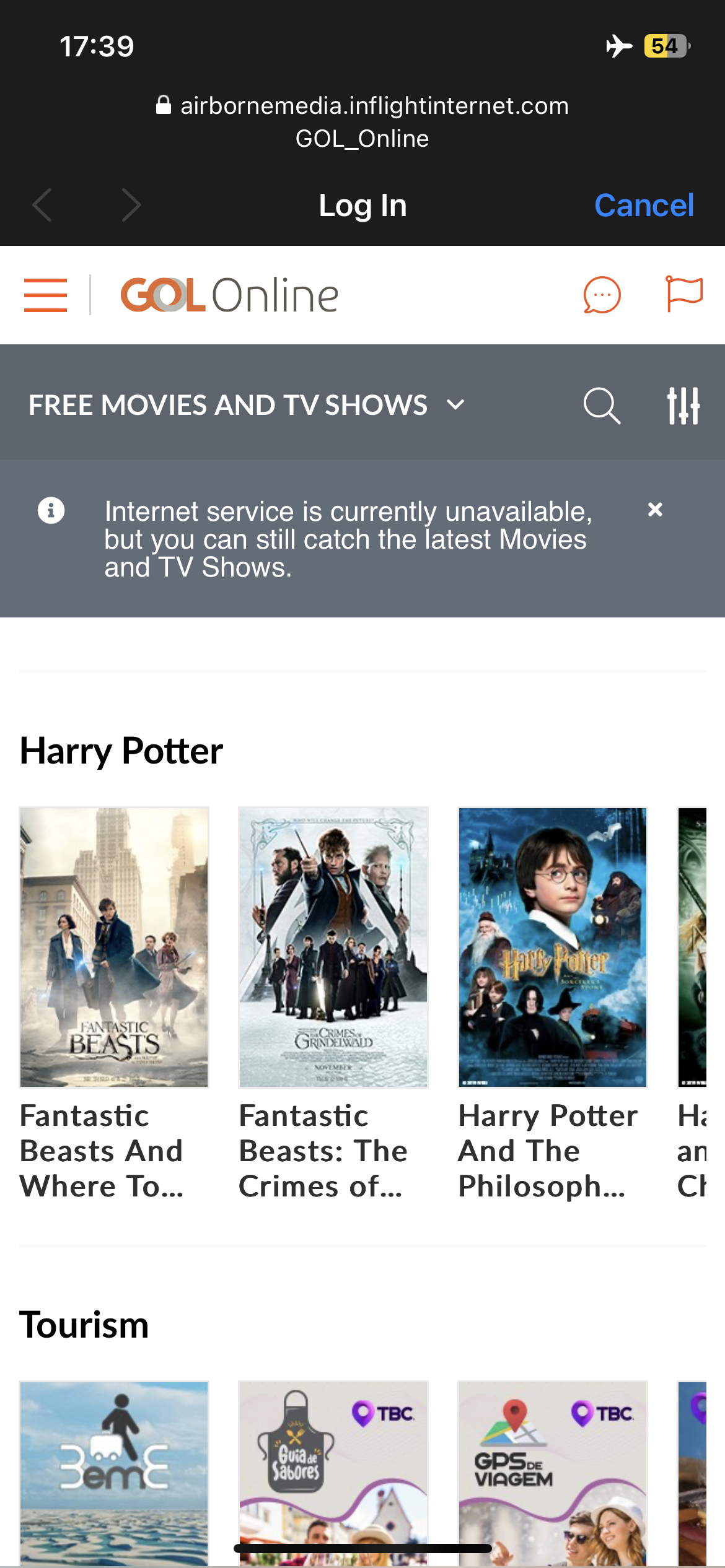The width and height of the screenshot is (725, 1568).
Task: Open the GPS de Viagem show
Action: point(553,1474)
